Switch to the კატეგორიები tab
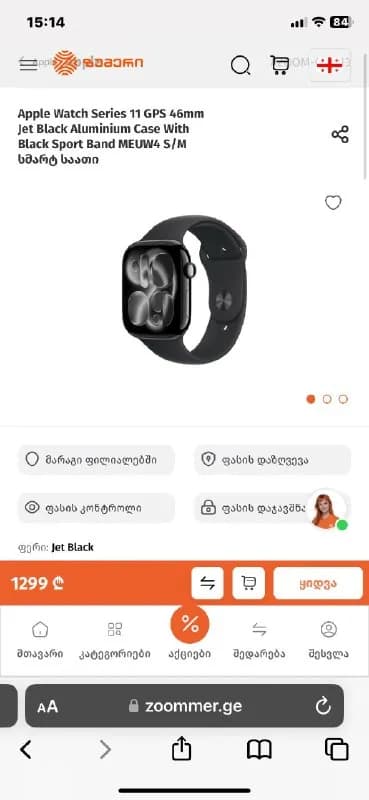This screenshot has height=800, width=369. [115, 640]
